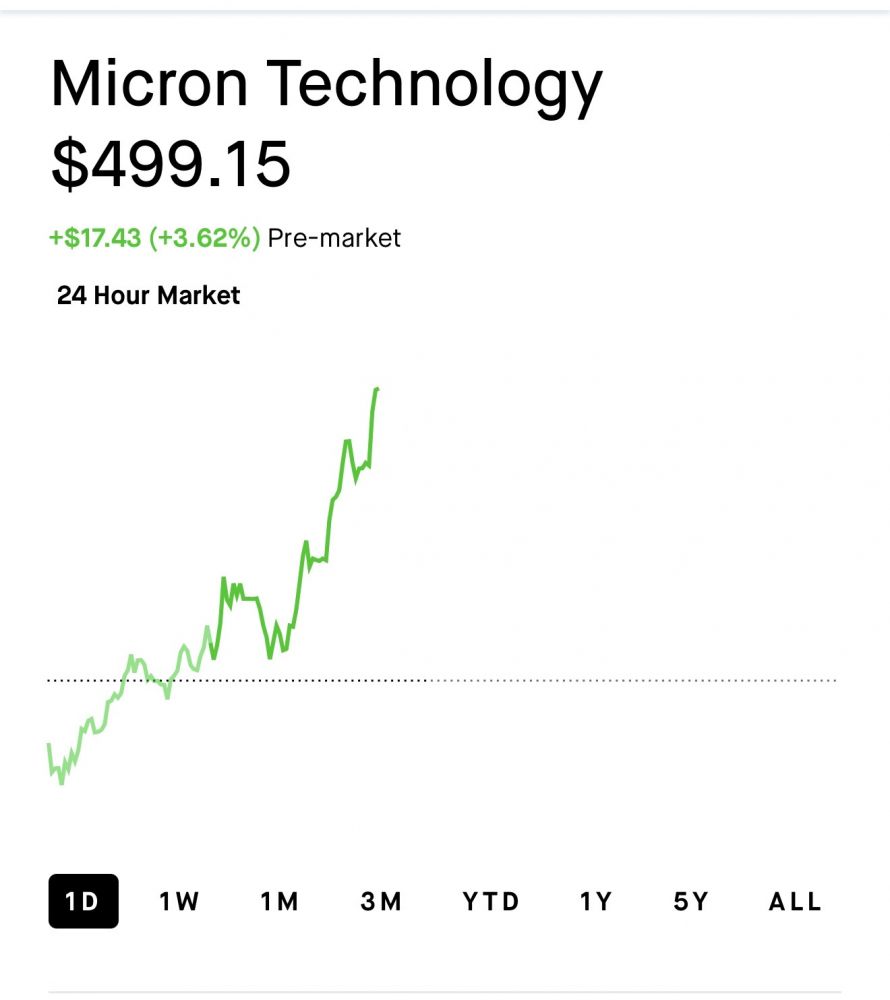Tap the 24 Hour Market label
890x1000 pixels.
pyautogui.click(x=149, y=295)
